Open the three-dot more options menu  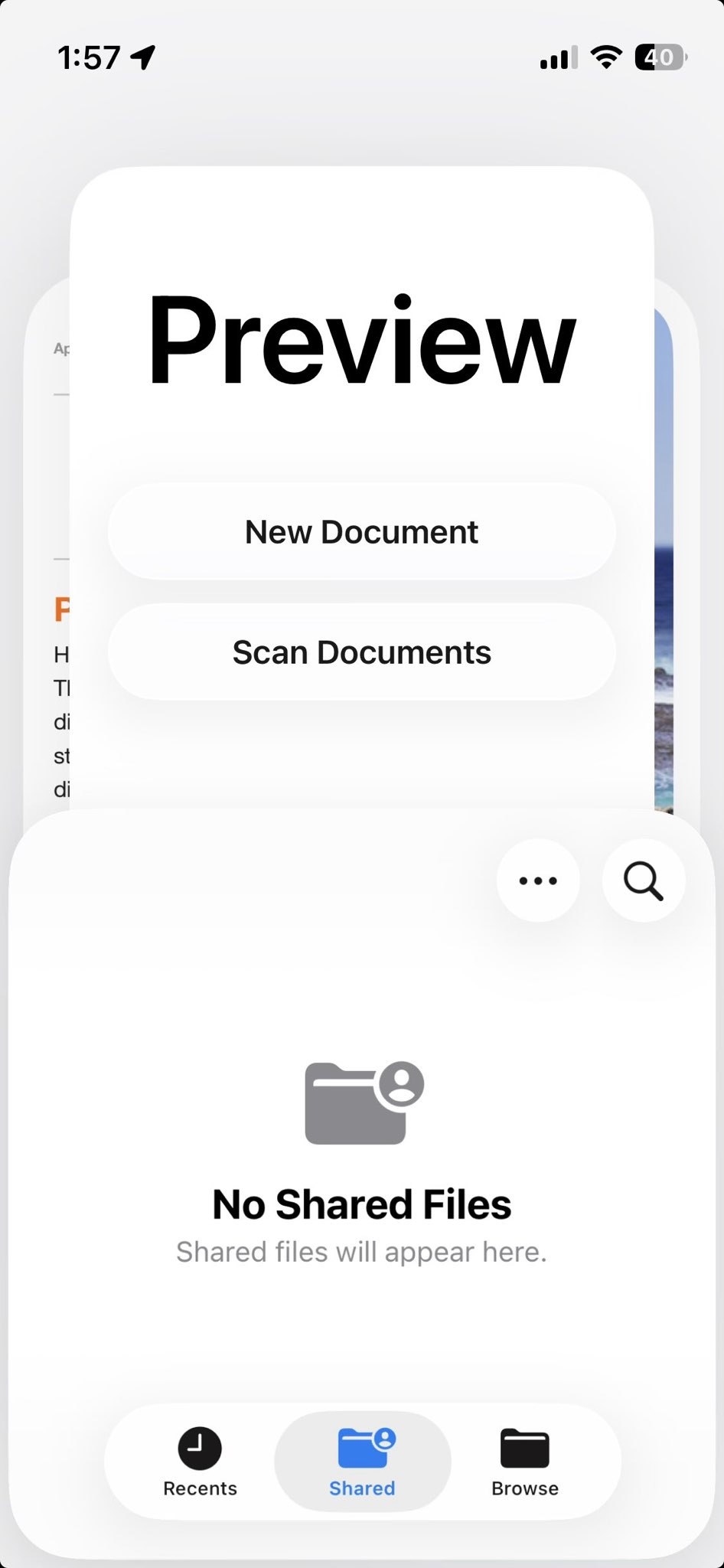[x=538, y=880]
